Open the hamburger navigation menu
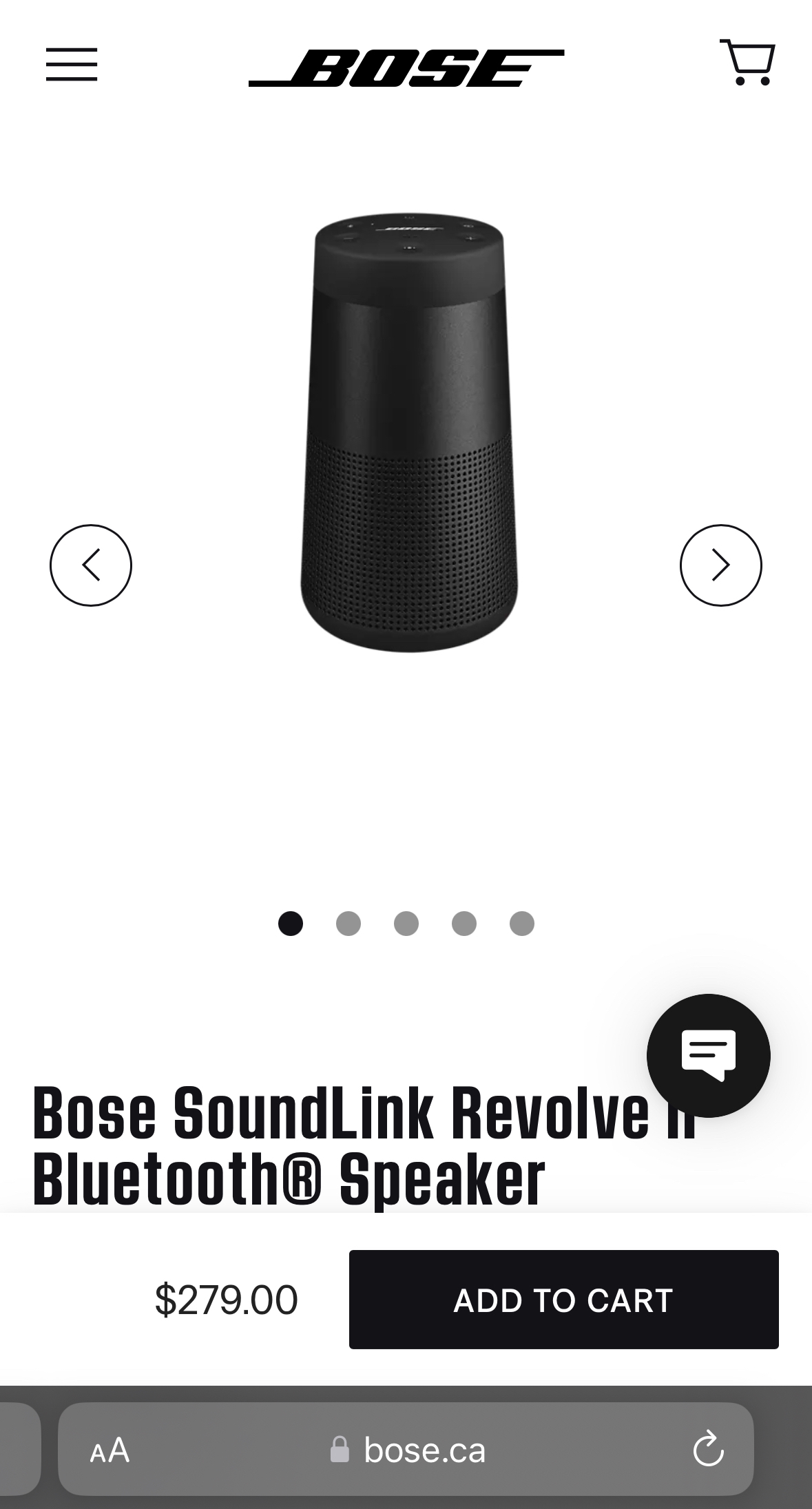This screenshot has height=1509, width=812. pos(72,65)
